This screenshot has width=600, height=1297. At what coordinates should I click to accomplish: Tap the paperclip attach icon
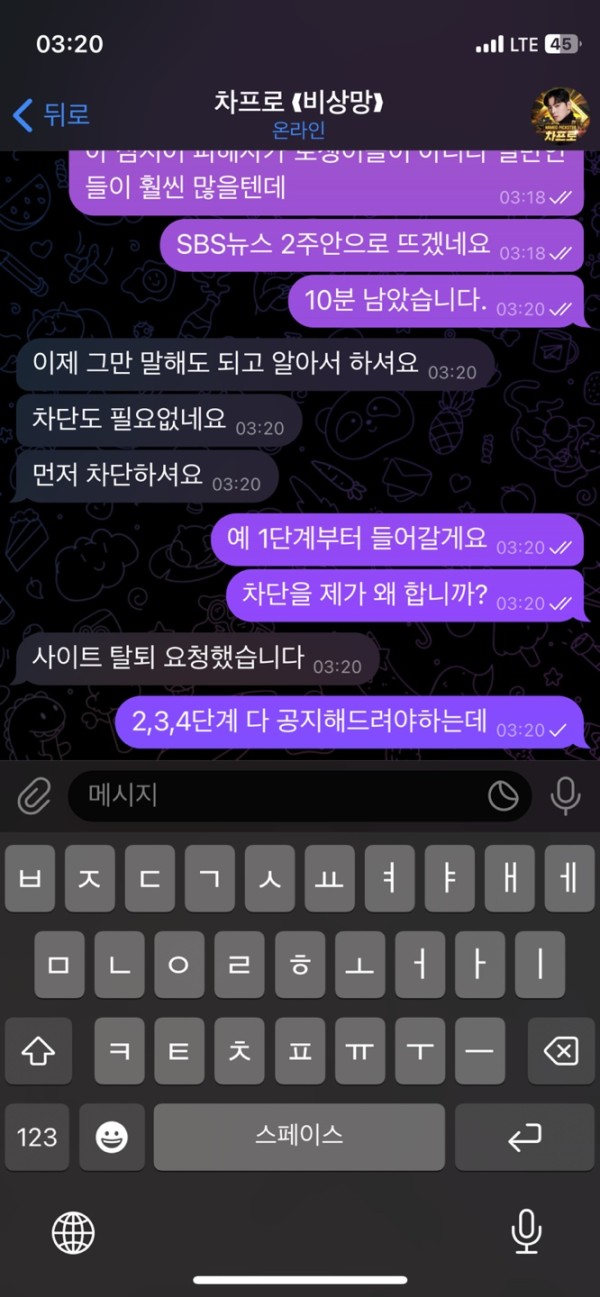[x=34, y=796]
